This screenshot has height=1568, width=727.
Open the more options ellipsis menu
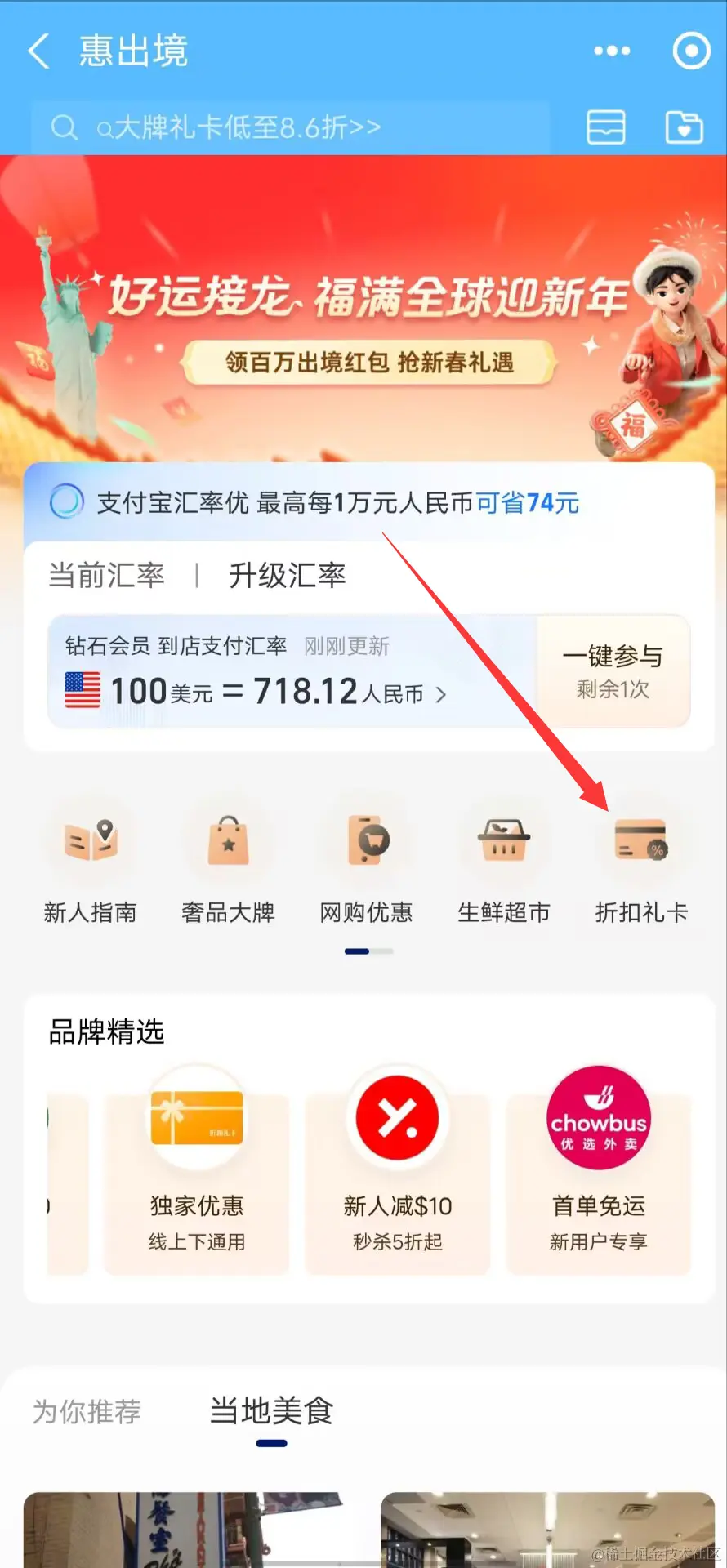[610, 50]
